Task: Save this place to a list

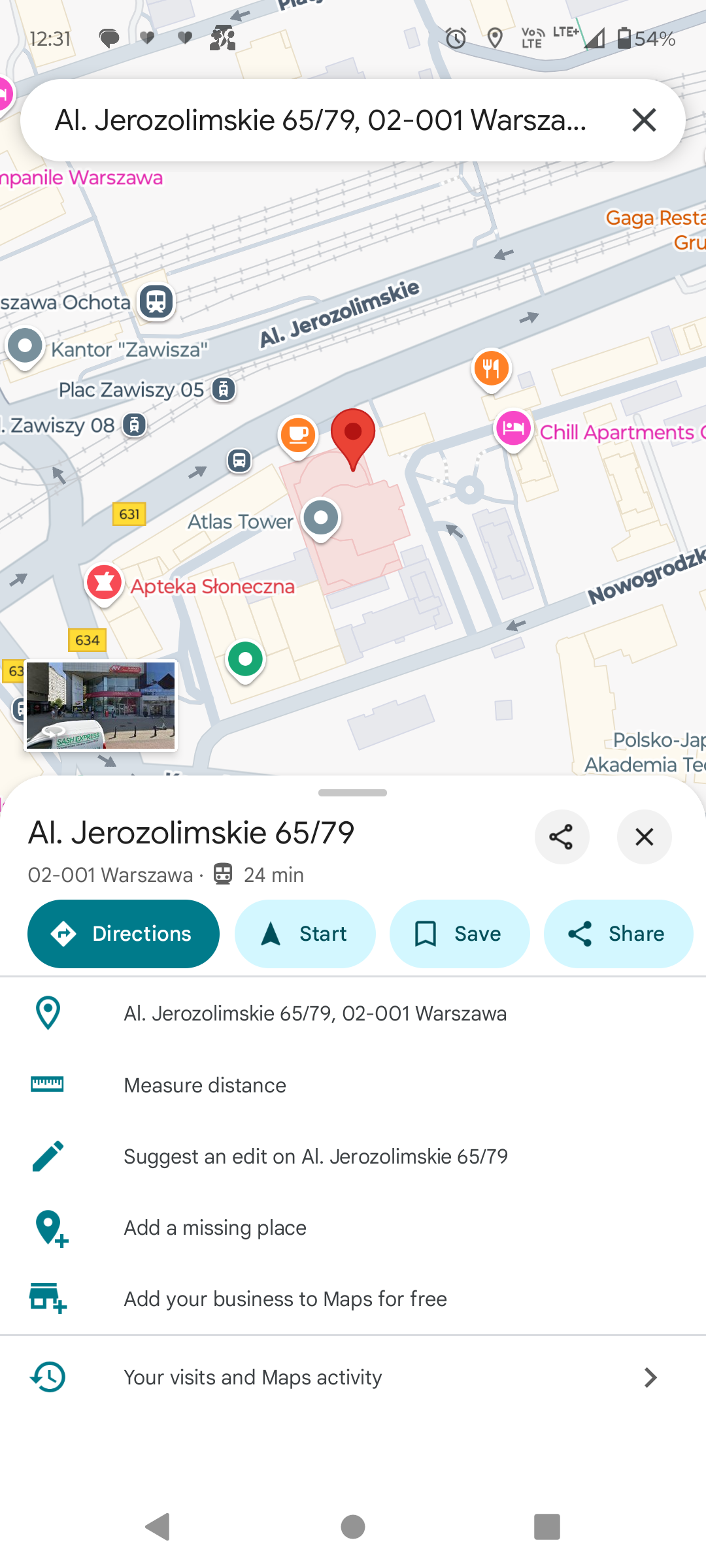Action: [x=460, y=934]
